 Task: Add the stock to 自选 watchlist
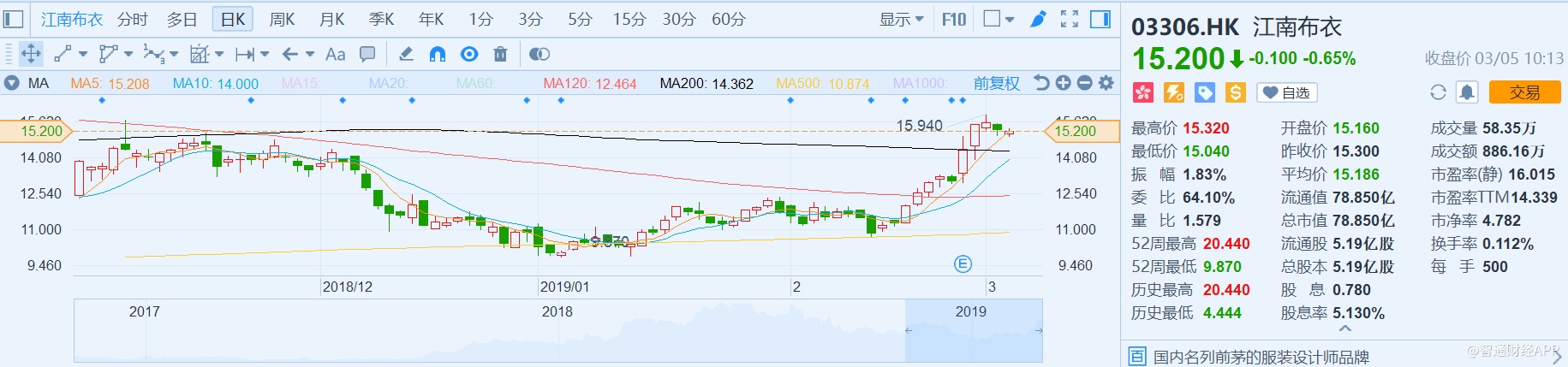point(1286,92)
